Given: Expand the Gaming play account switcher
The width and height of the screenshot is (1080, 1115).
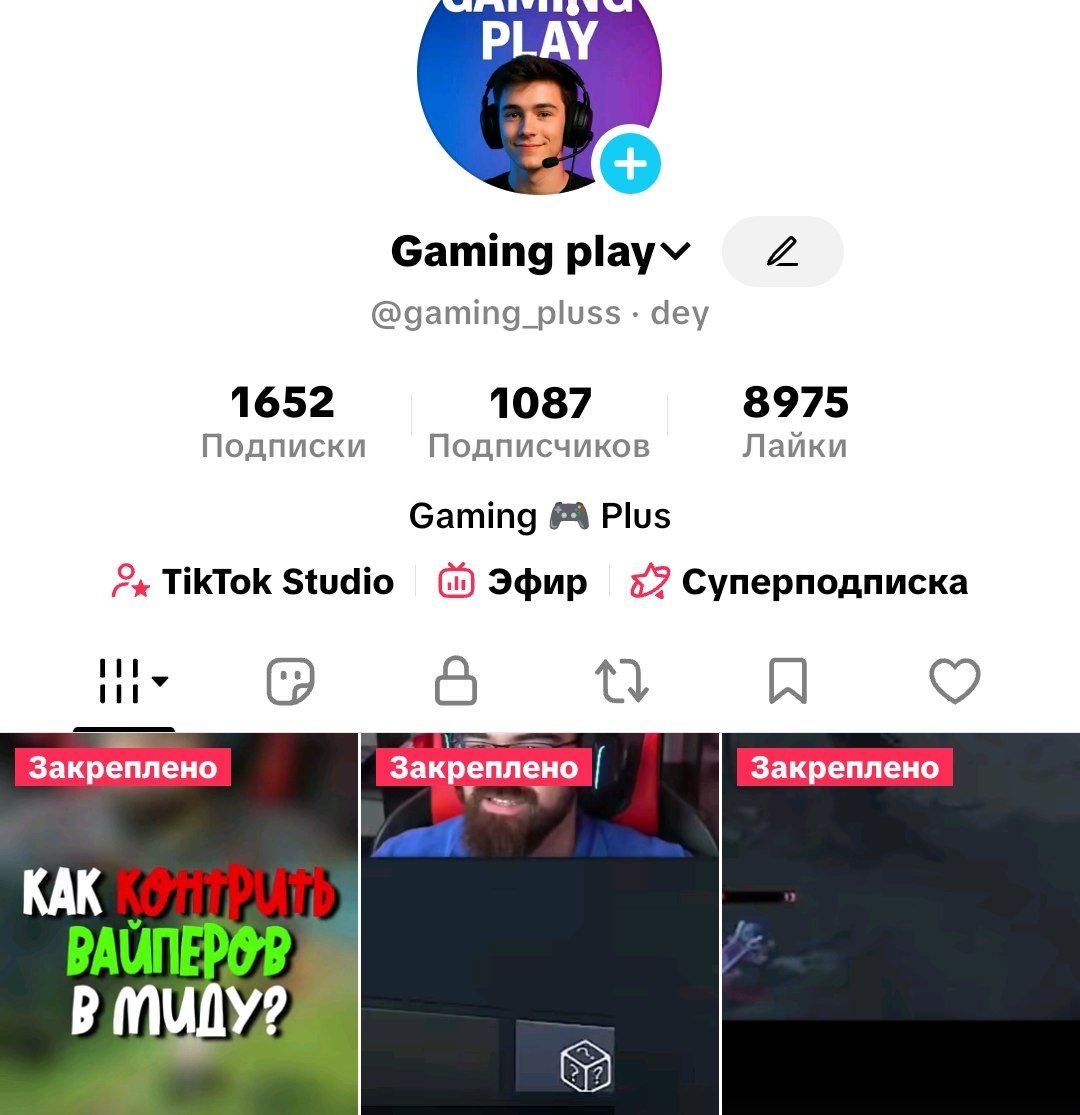Looking at the screenshot, I should (x=676, y=251).
